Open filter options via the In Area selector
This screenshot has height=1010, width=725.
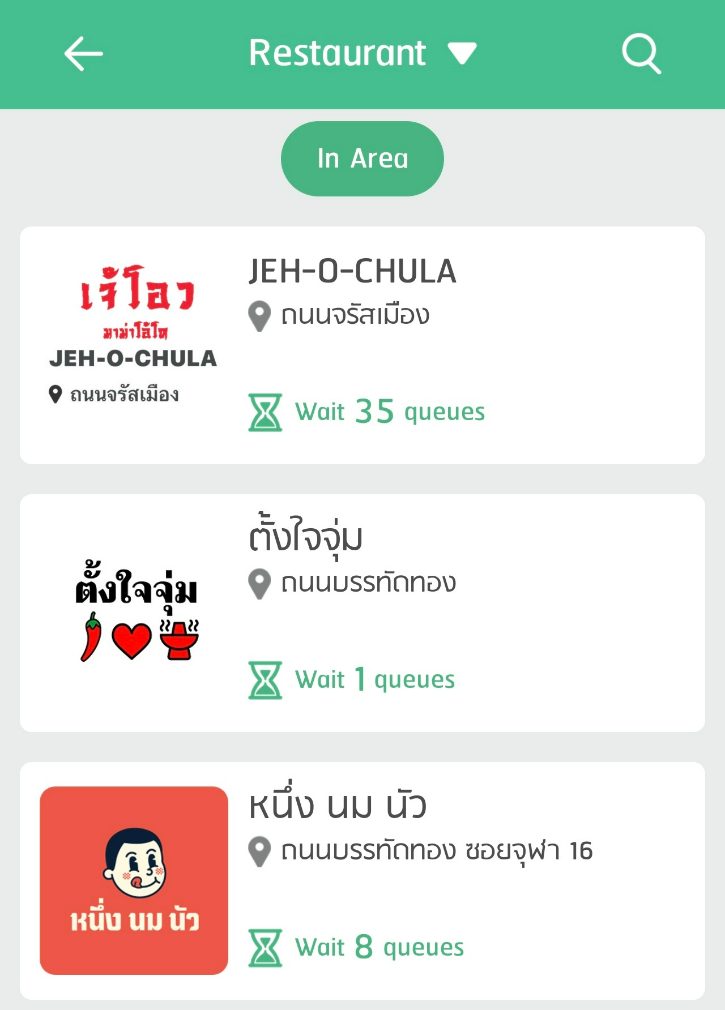[362, 157]
